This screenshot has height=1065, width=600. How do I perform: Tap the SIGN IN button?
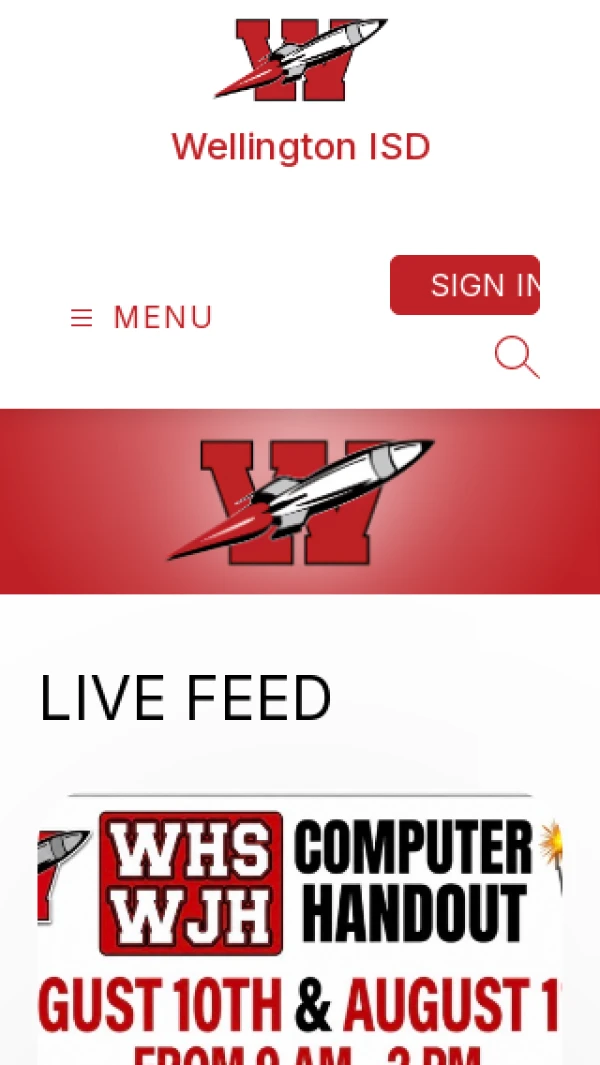[465, 285]
